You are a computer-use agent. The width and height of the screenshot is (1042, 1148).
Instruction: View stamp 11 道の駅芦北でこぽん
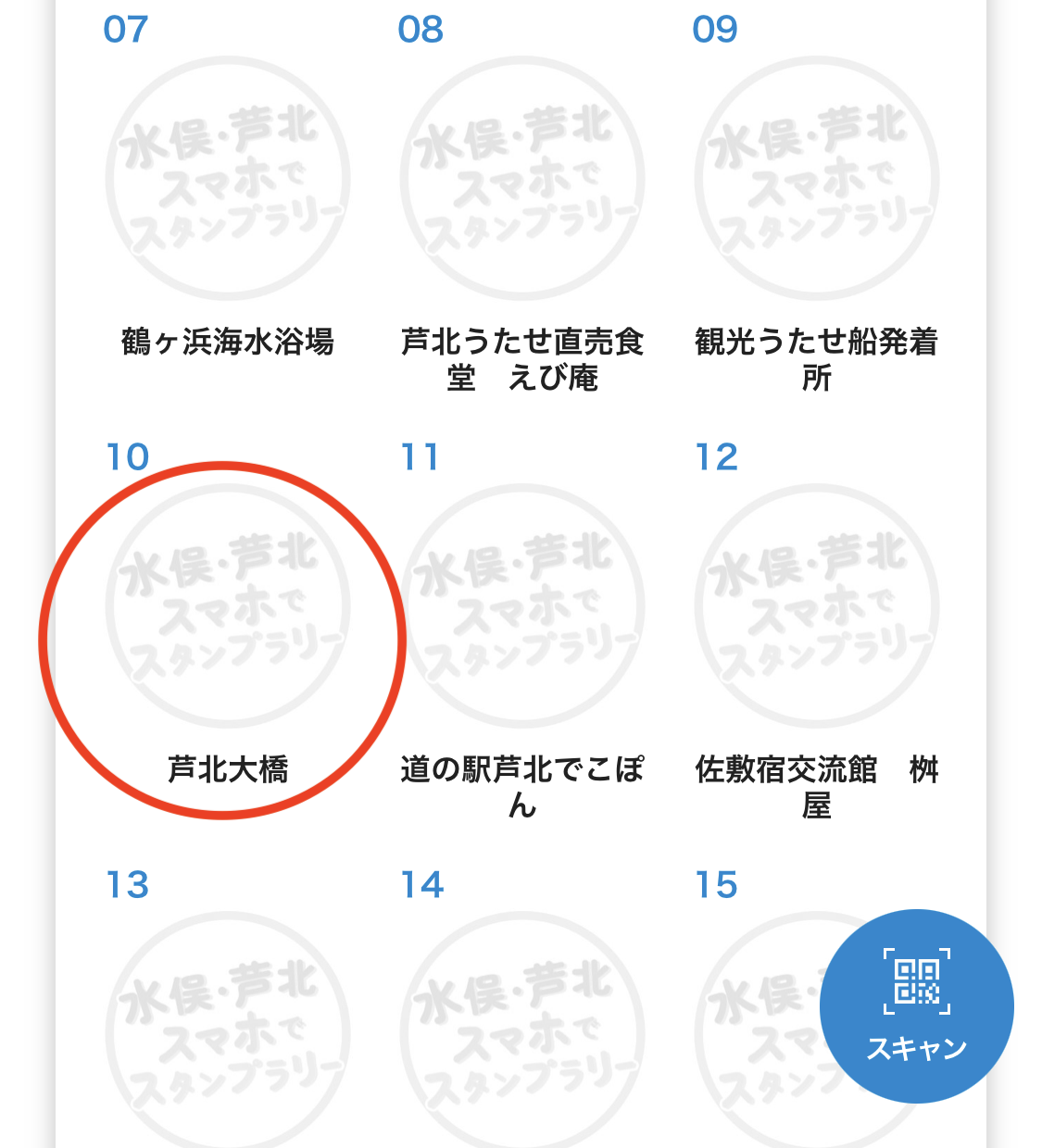(x=522, y=607)
